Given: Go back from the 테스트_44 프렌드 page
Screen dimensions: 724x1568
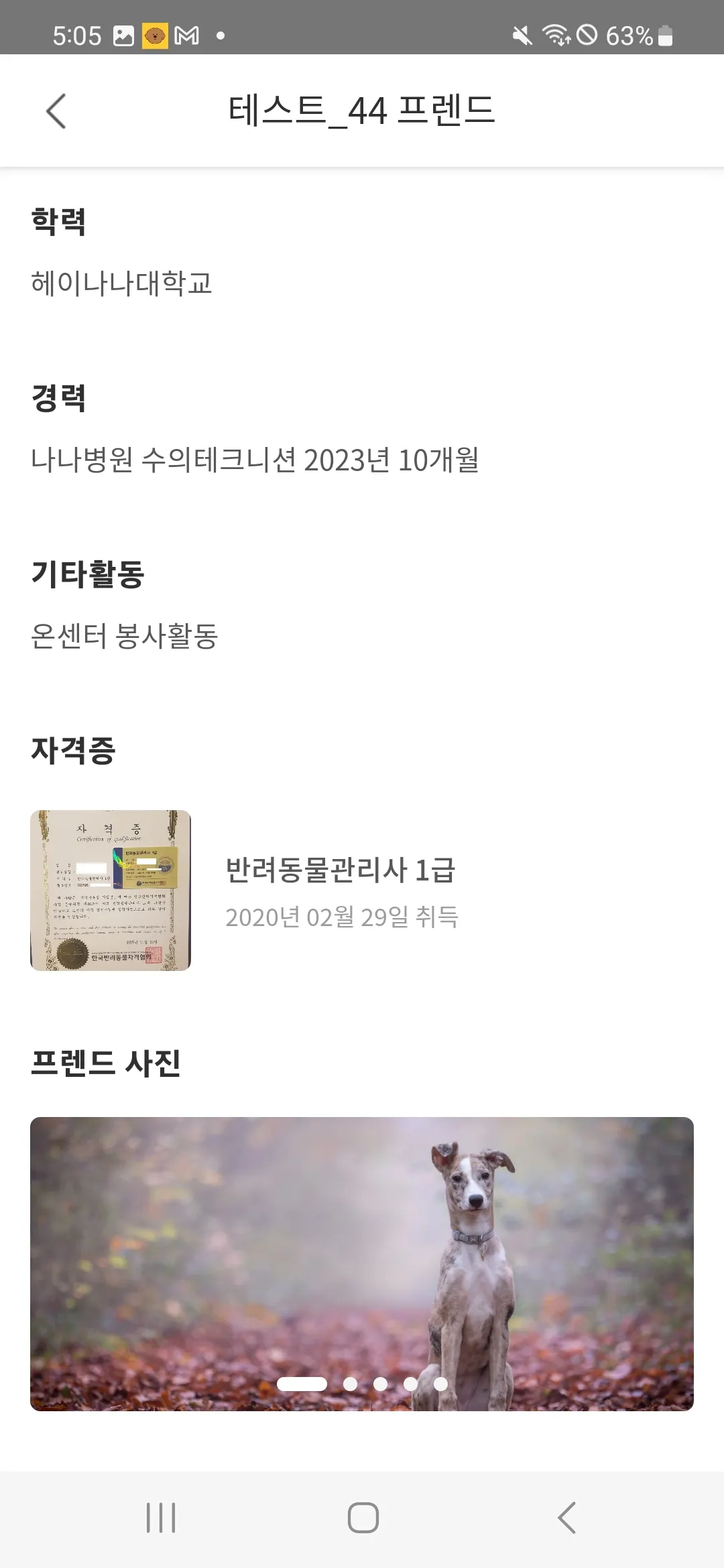Looking at the screenshot, I should coord(56,111).
